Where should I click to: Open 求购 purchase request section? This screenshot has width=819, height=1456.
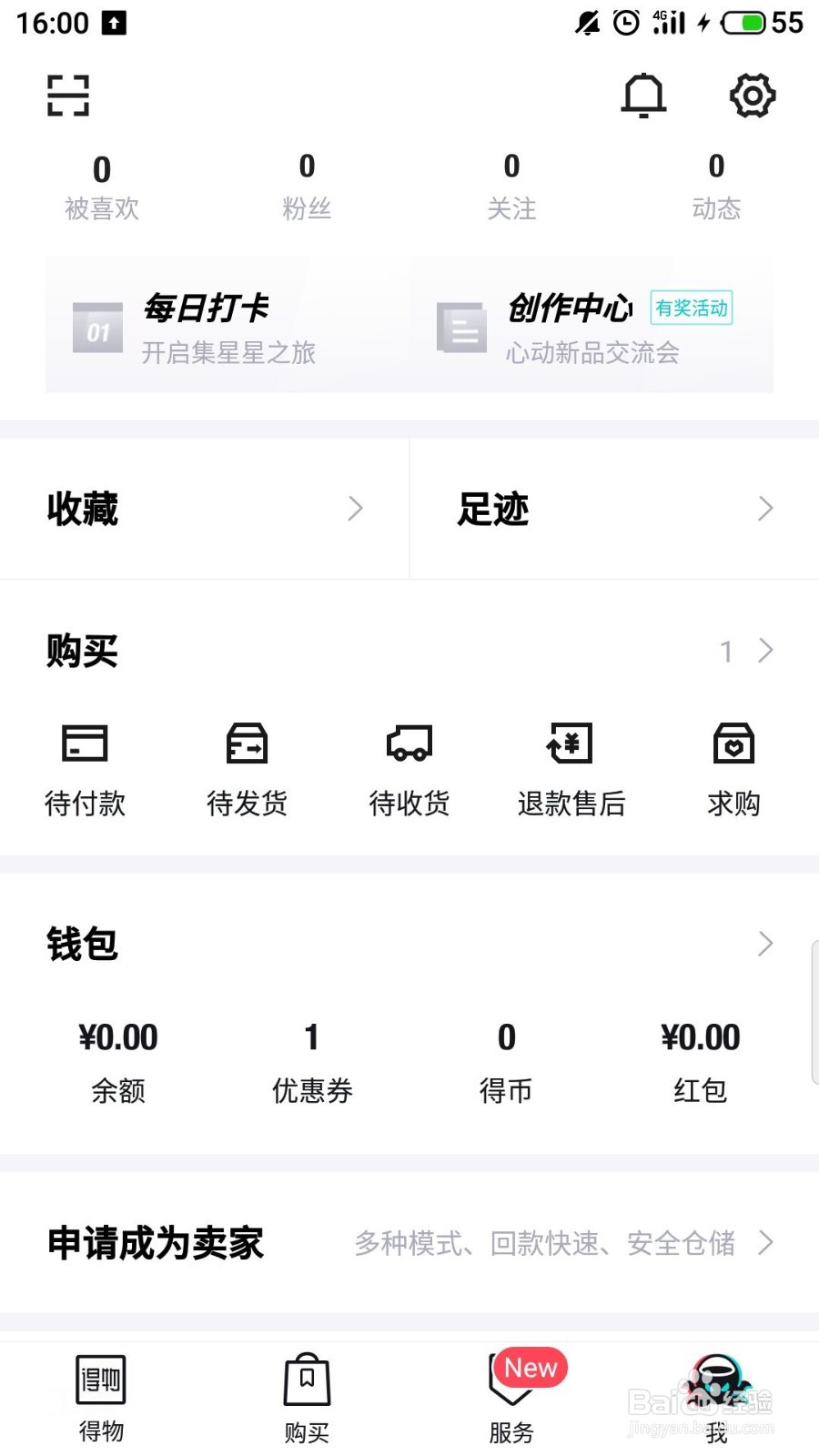pos(733,769)
